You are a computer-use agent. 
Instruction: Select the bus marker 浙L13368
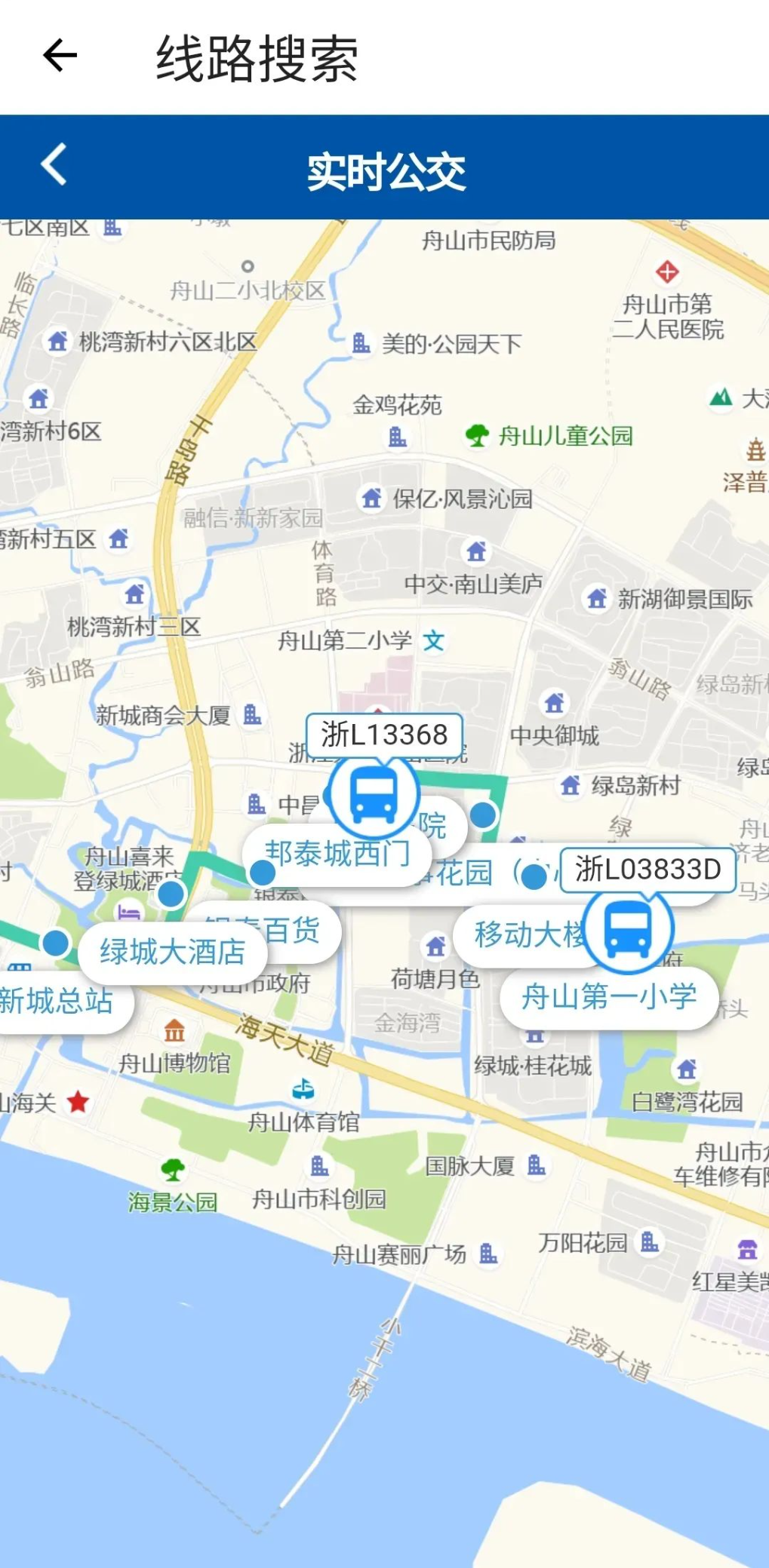(374, 793)
